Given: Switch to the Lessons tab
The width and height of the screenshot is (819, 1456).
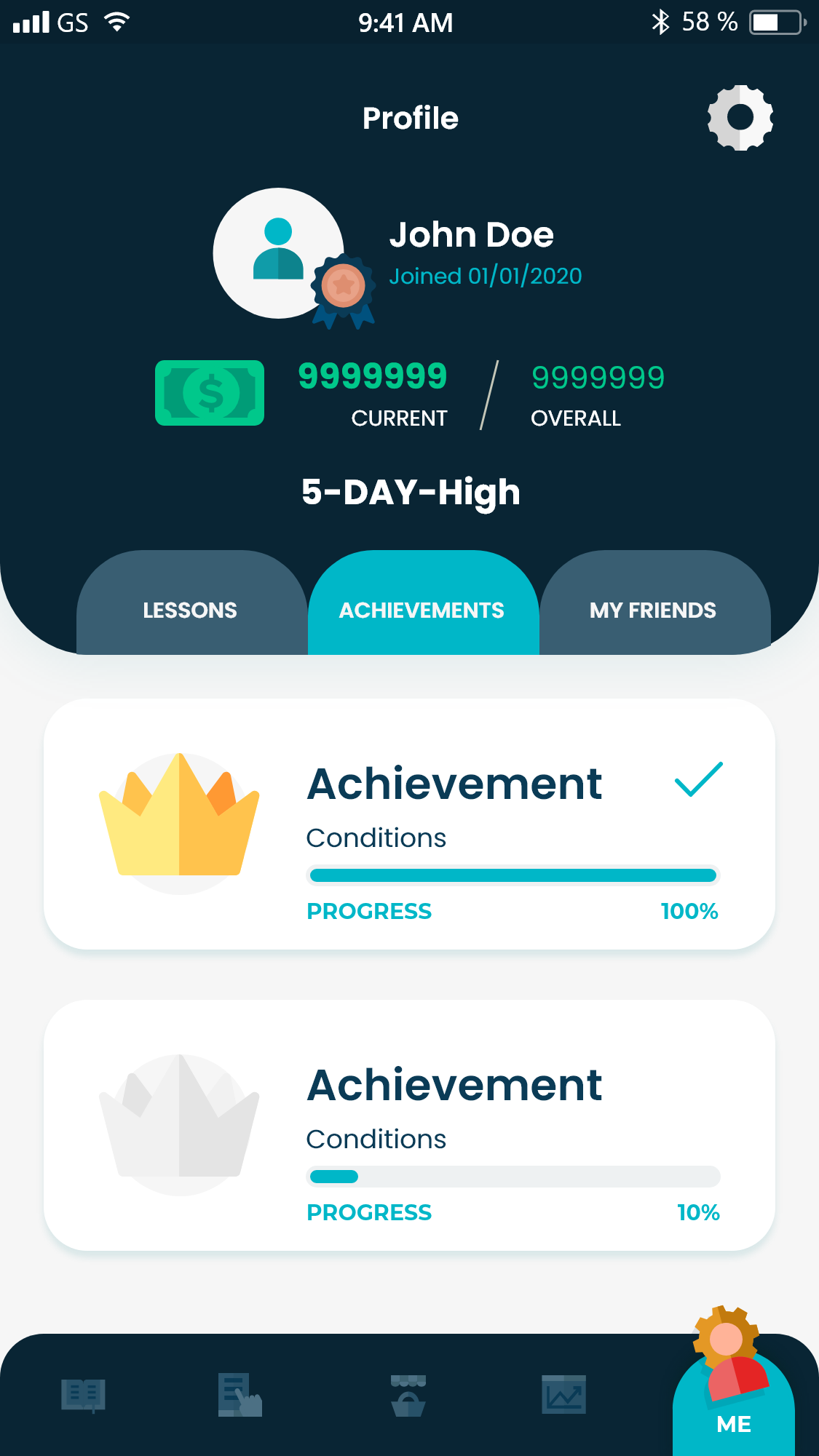Looking at the screenshot, I should [x=191, y=608].
